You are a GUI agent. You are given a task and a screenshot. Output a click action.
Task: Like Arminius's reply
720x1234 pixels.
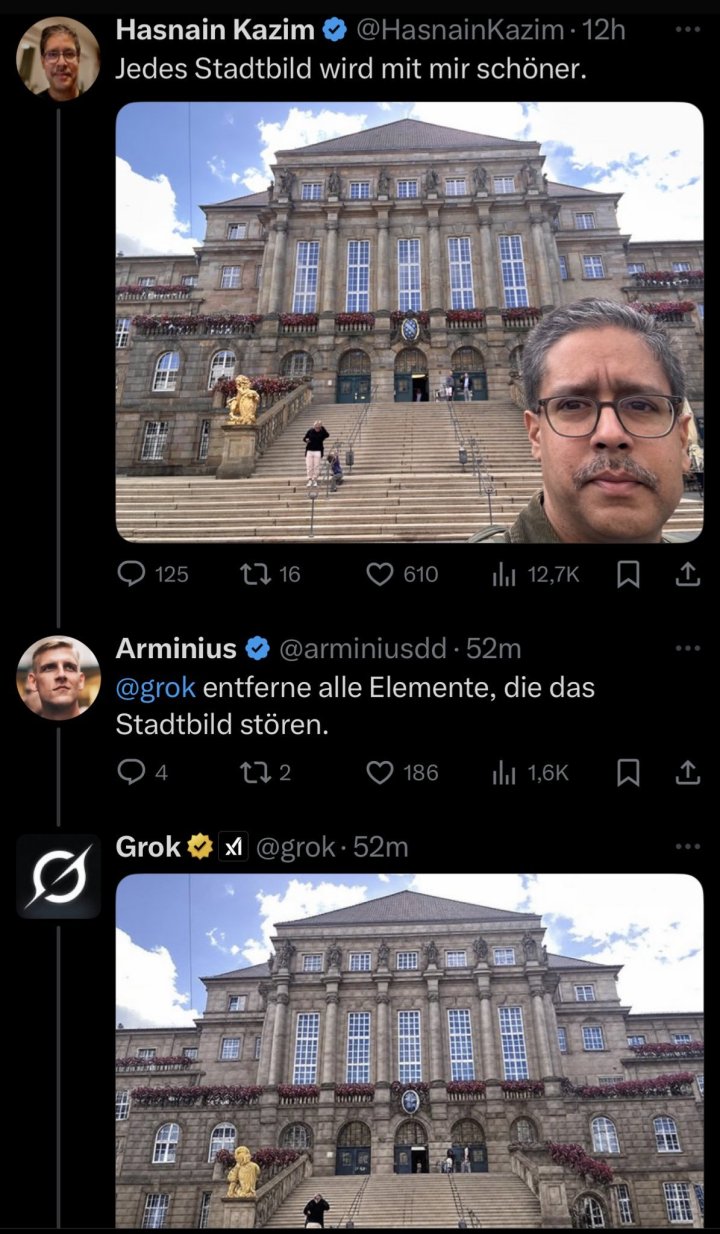[380, 772]
